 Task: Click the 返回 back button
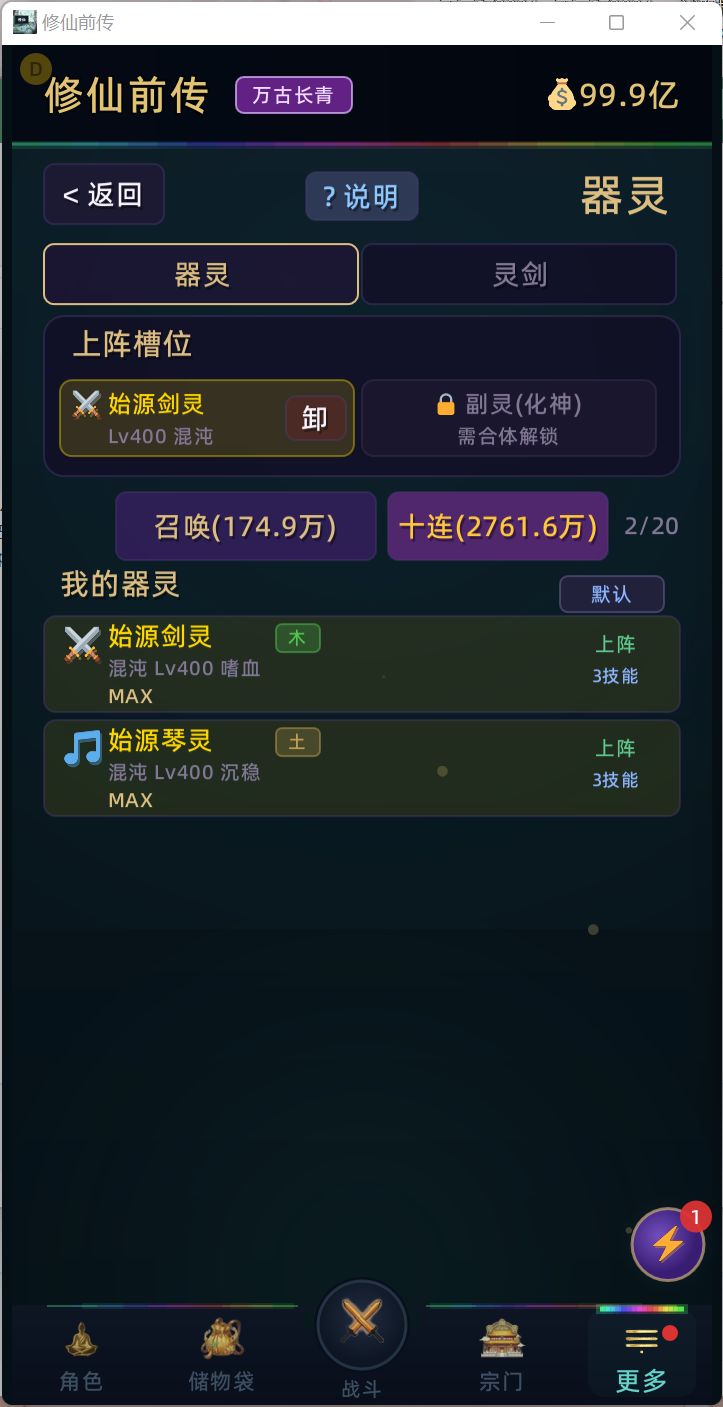tap(103, 196)
